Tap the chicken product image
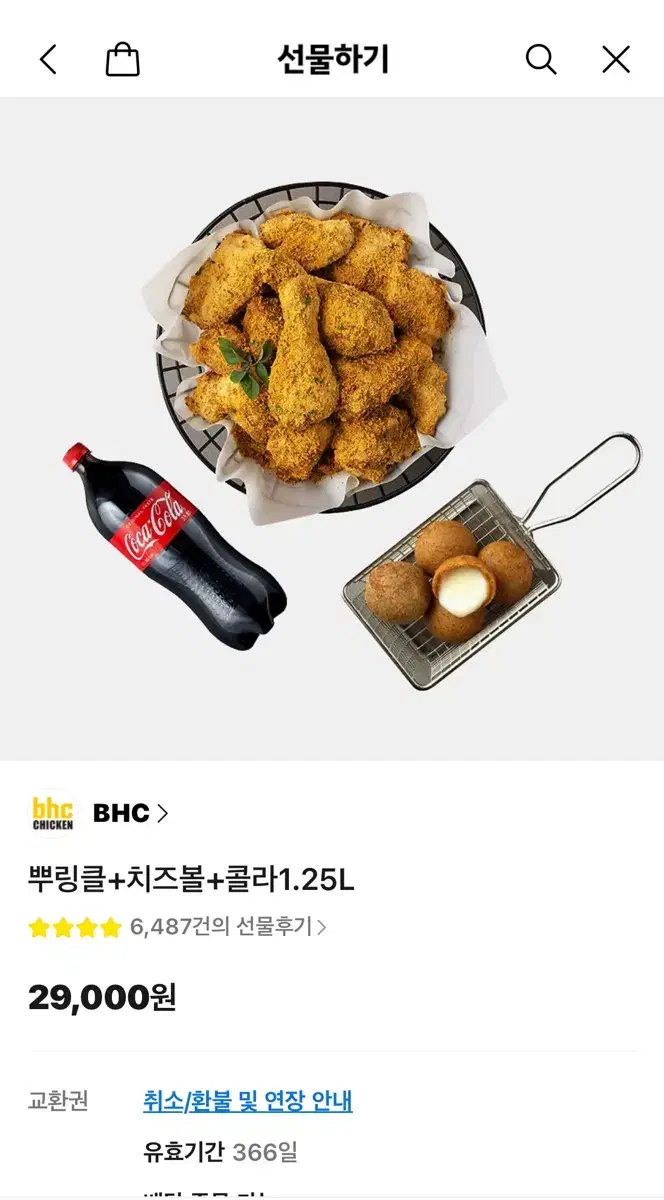Image resolution: width=664 pixels, height=1200 pixels. coord(332,429)
